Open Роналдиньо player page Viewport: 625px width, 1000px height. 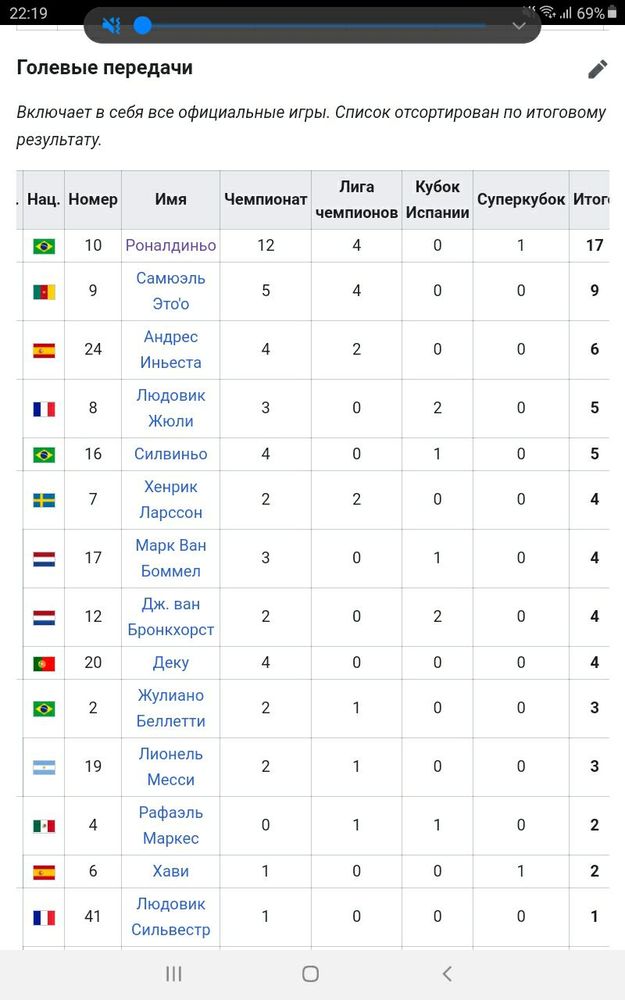(171, 245)
